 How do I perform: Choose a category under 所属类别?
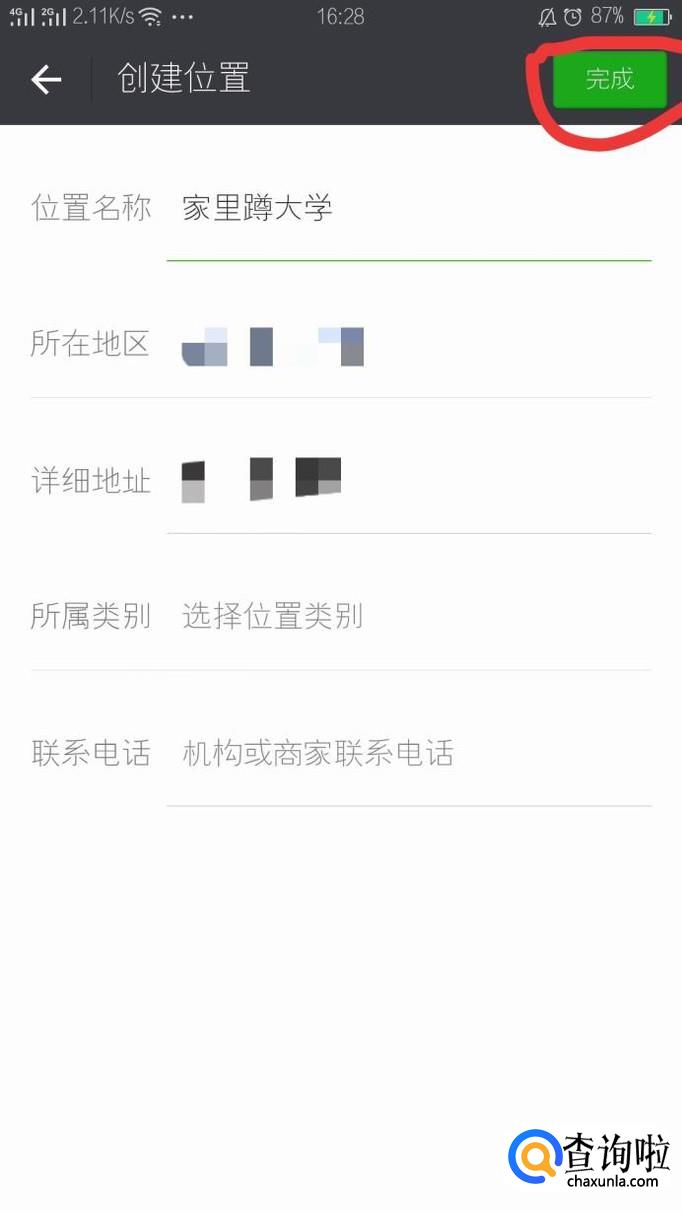tap(408, 616)
